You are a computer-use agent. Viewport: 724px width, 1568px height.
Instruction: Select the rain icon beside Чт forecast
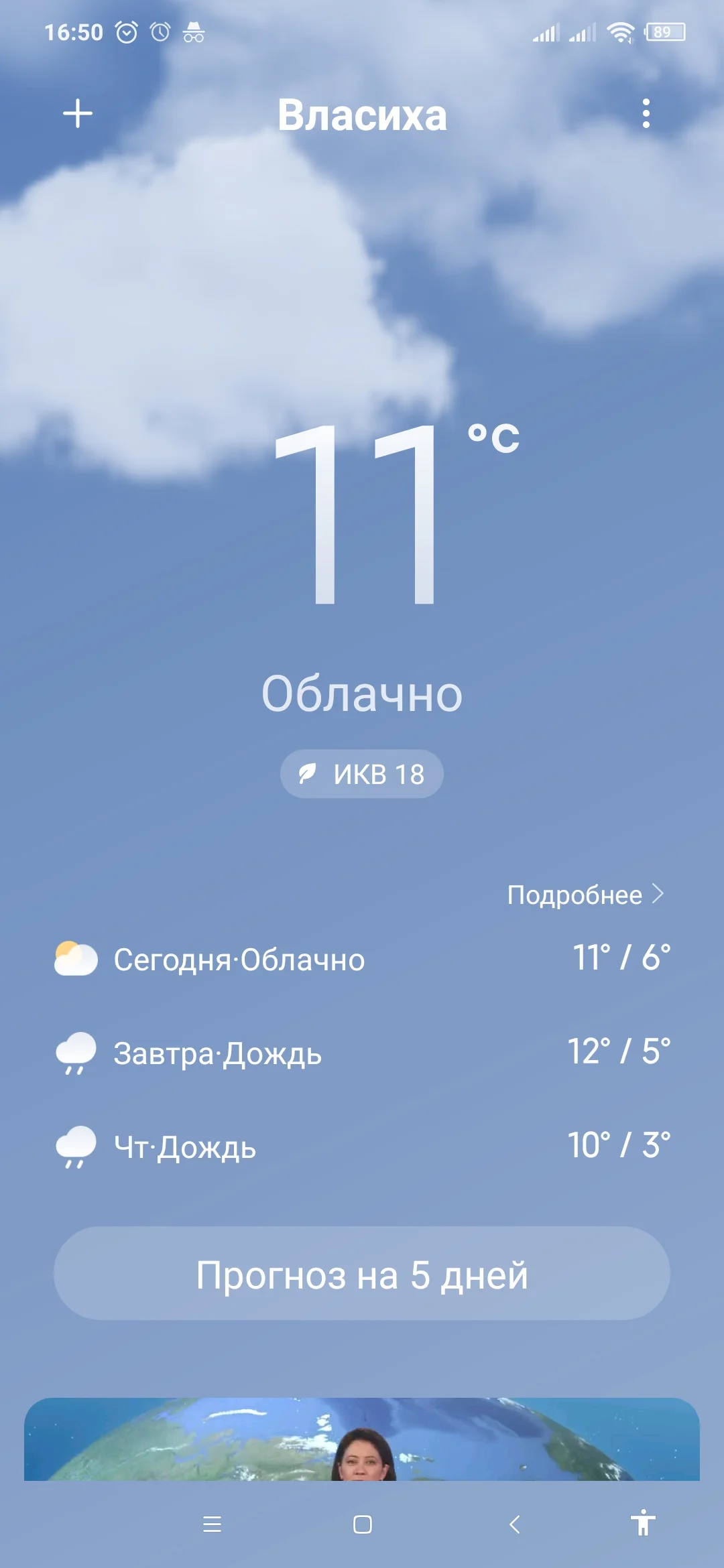pos(76,1147)
